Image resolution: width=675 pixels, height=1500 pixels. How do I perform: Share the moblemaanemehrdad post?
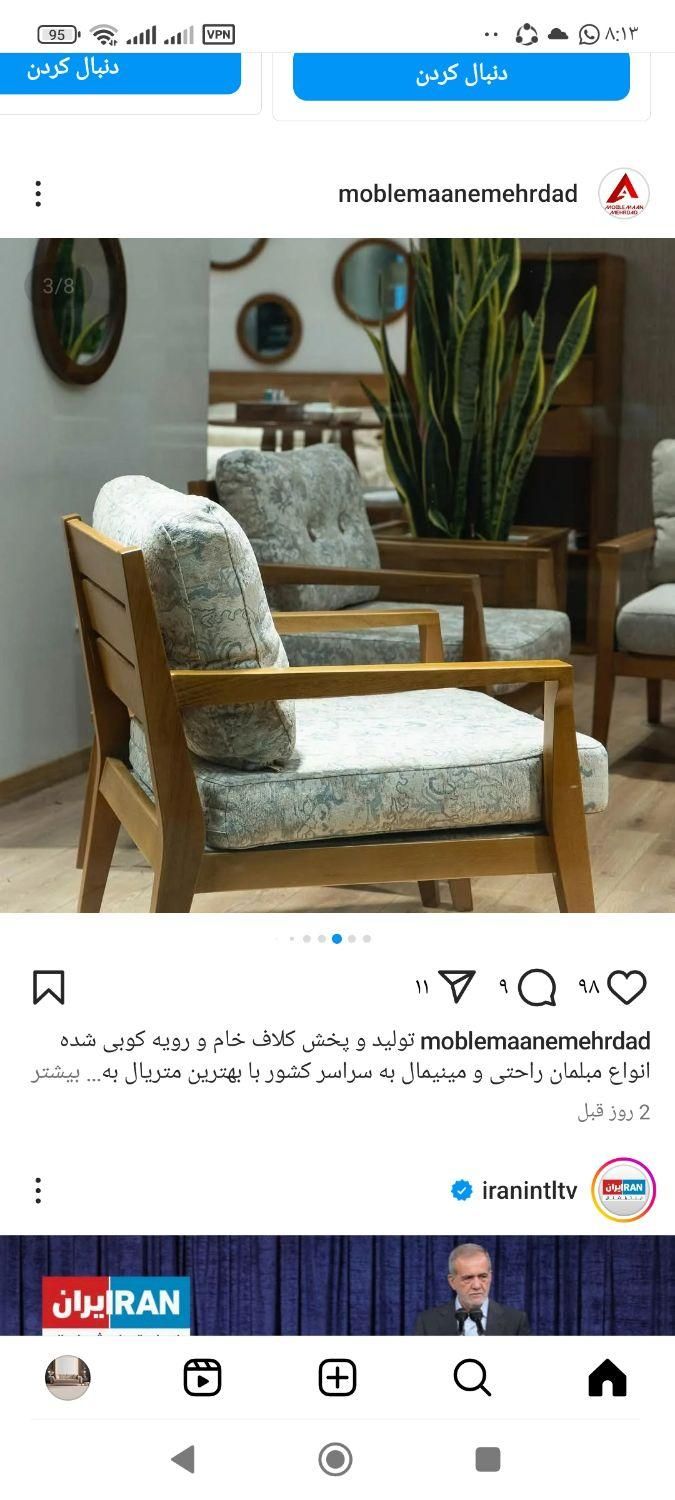(457, 987)
